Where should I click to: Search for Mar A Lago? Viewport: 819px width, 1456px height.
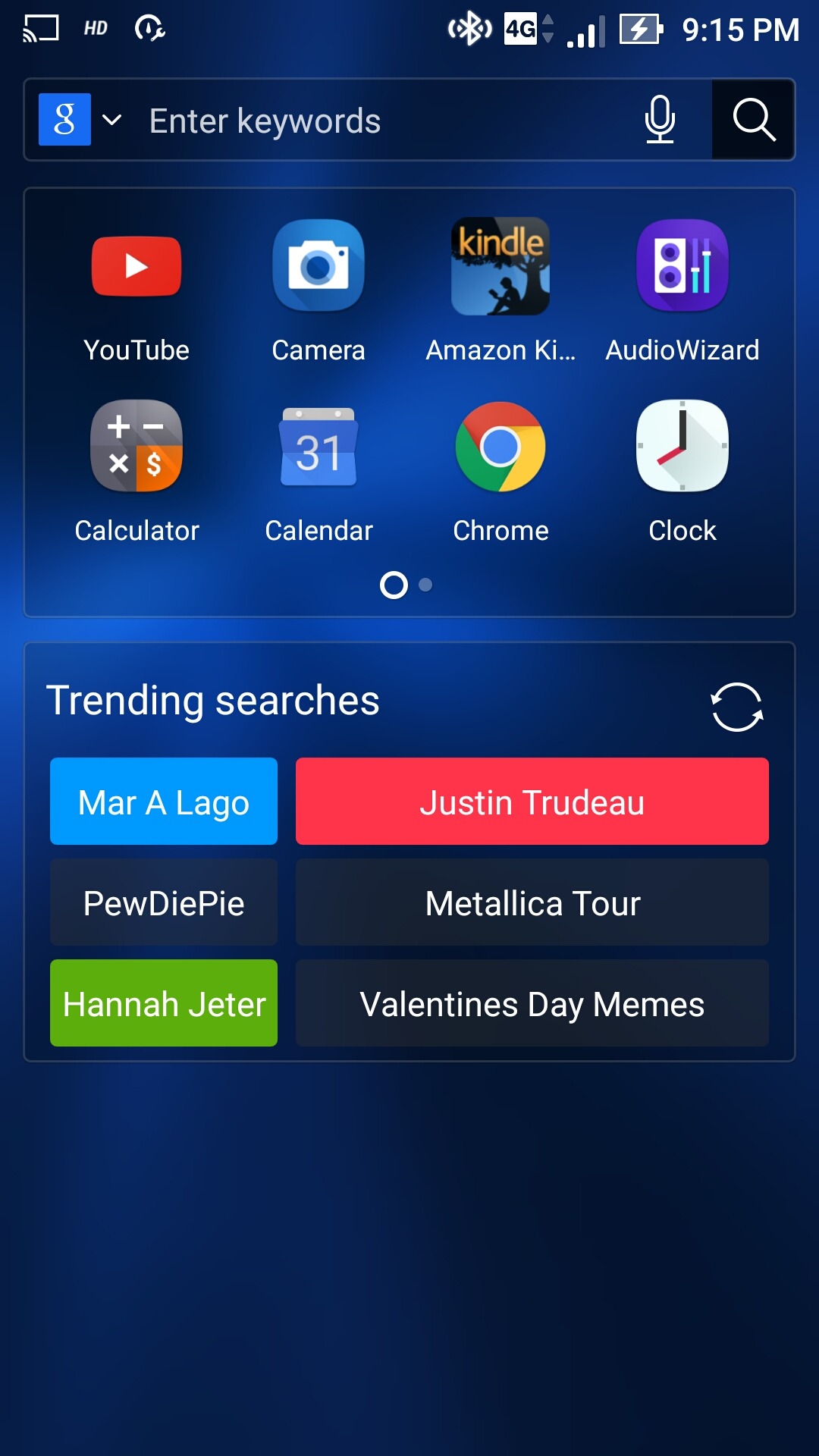[x=164, y=802]
